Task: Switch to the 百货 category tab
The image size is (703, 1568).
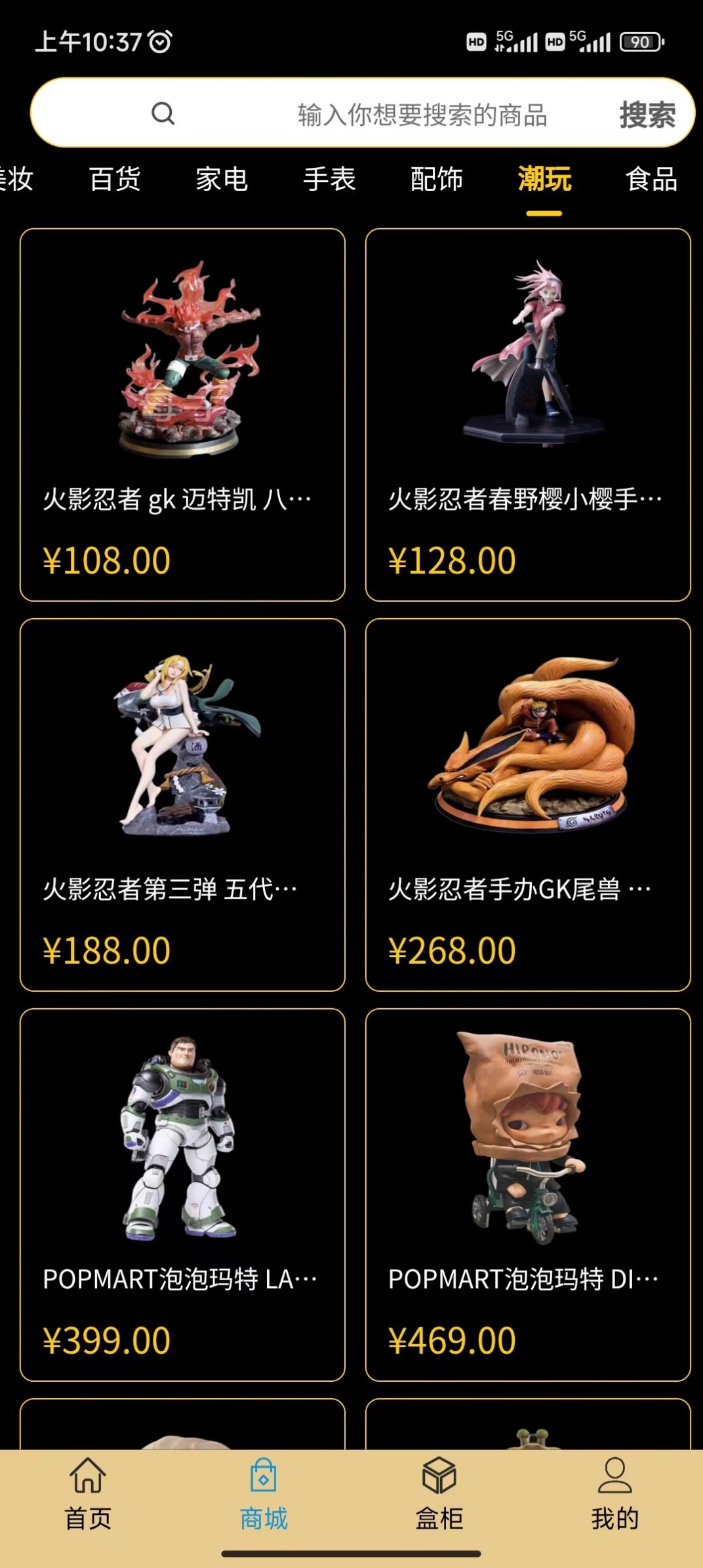Action: [x=115, y=179]
